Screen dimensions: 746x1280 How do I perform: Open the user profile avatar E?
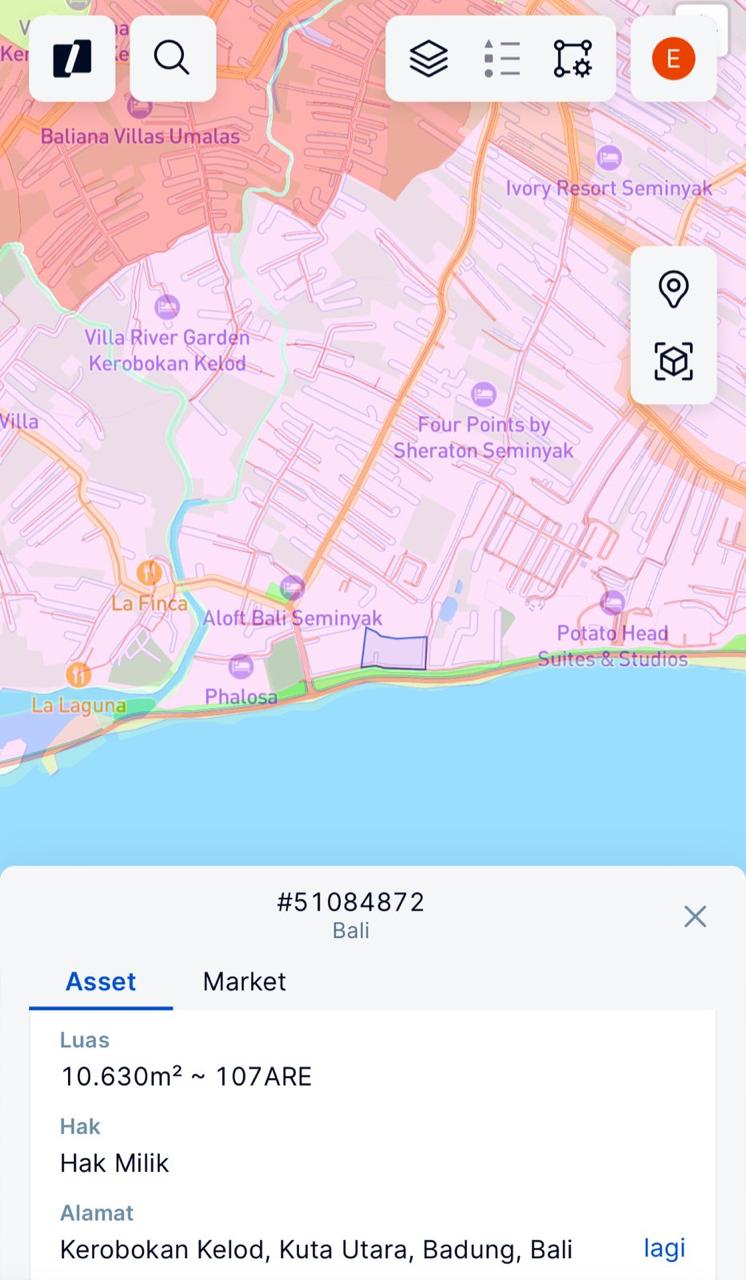[x=673, y=58]
